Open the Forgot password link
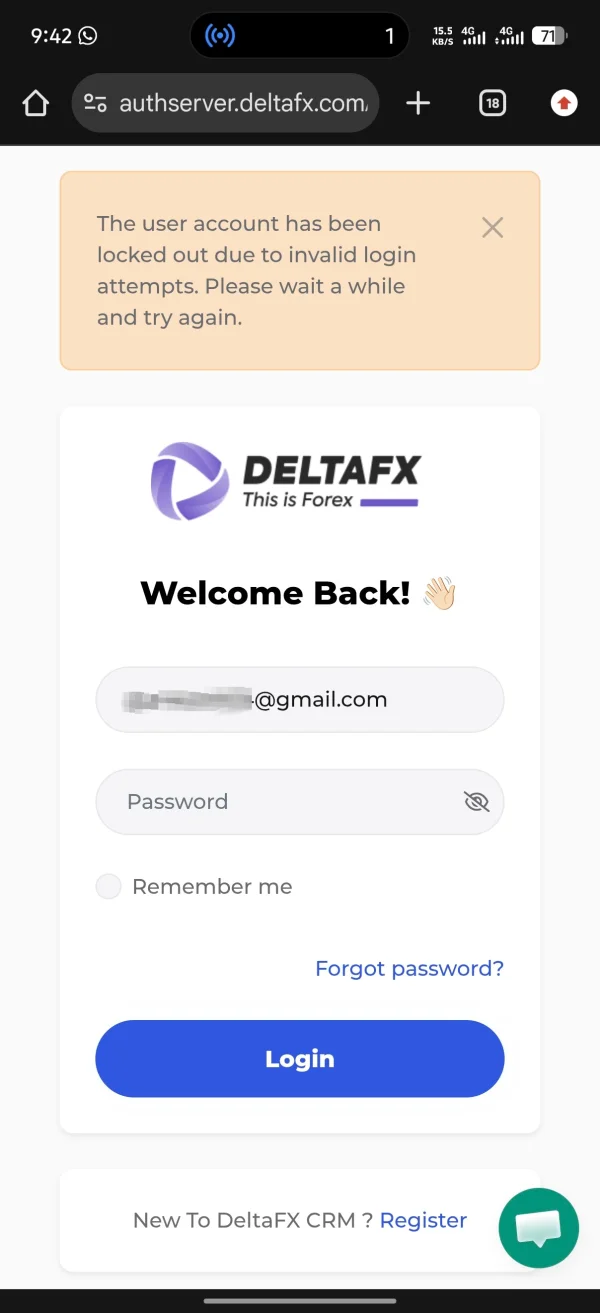The image size is (600, 1313). pos(409,968)
